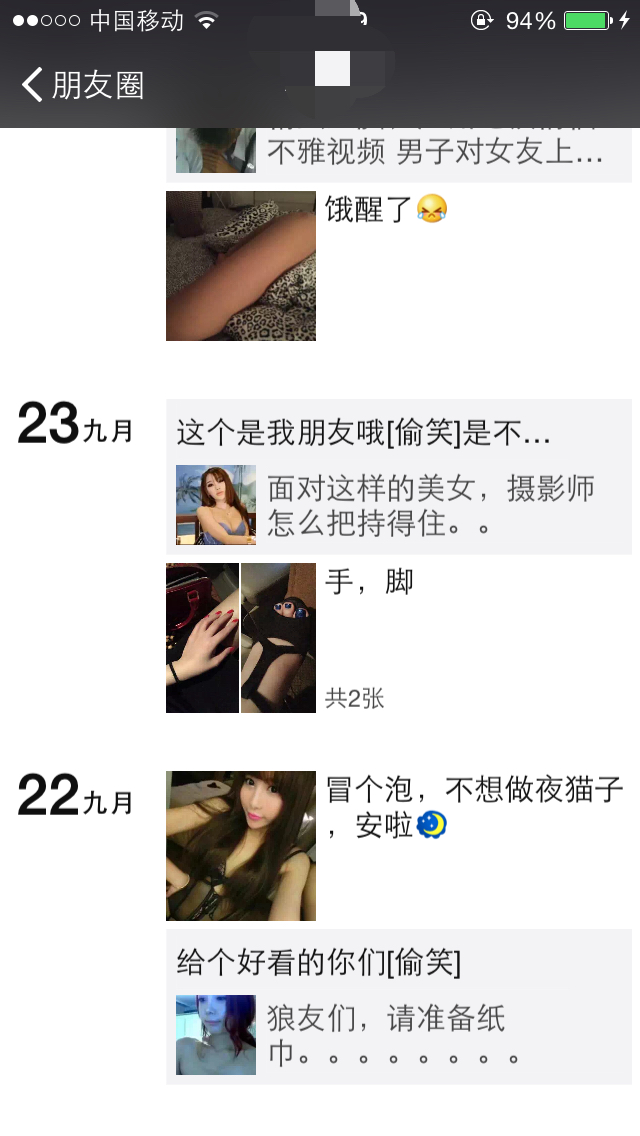
Task: Open the photo post 冒个泡，不想做夜猫子
Action: pyautogui.click(x=241, y=846)
